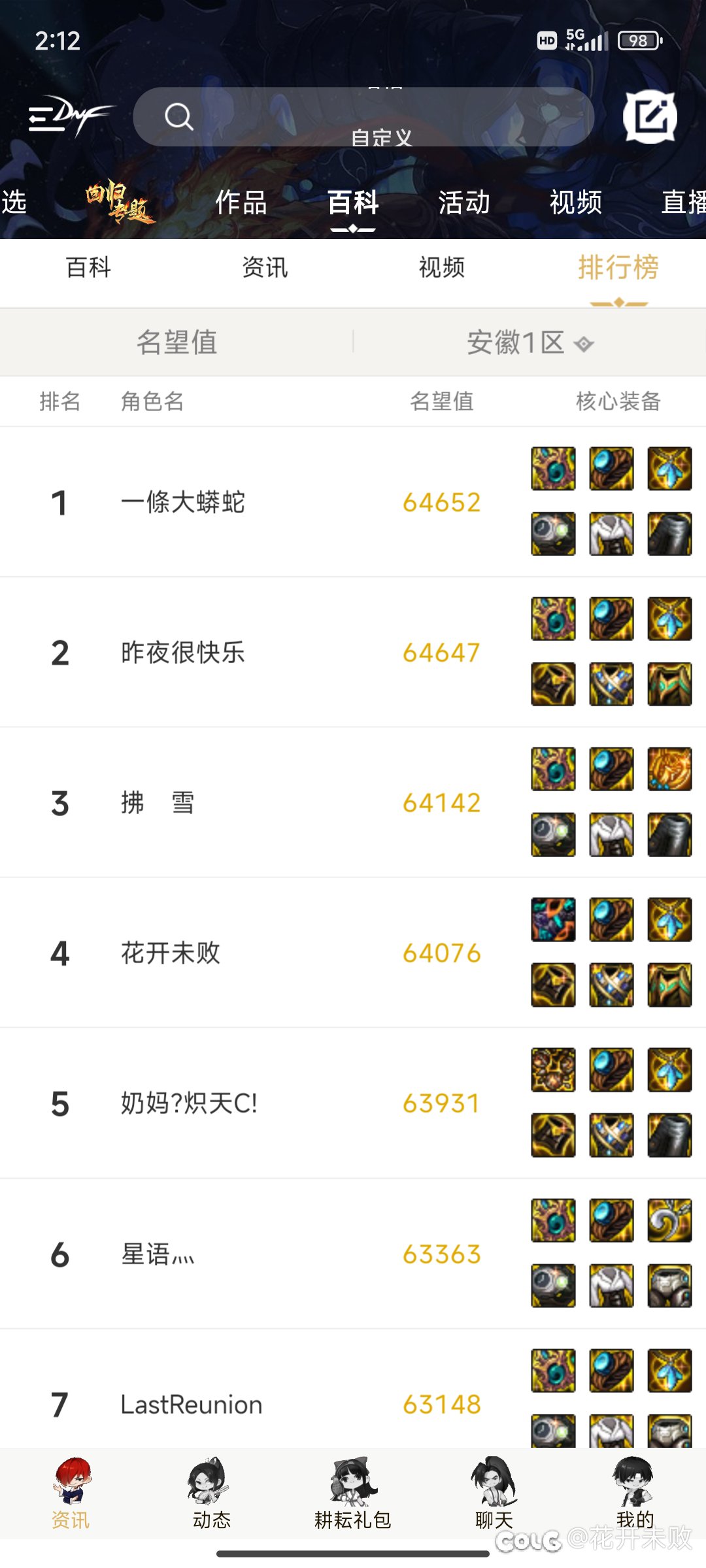This screenshot has width=706, height=1568.
Task: Select the 资讯 sub-tab
Action: click(265, 267)
